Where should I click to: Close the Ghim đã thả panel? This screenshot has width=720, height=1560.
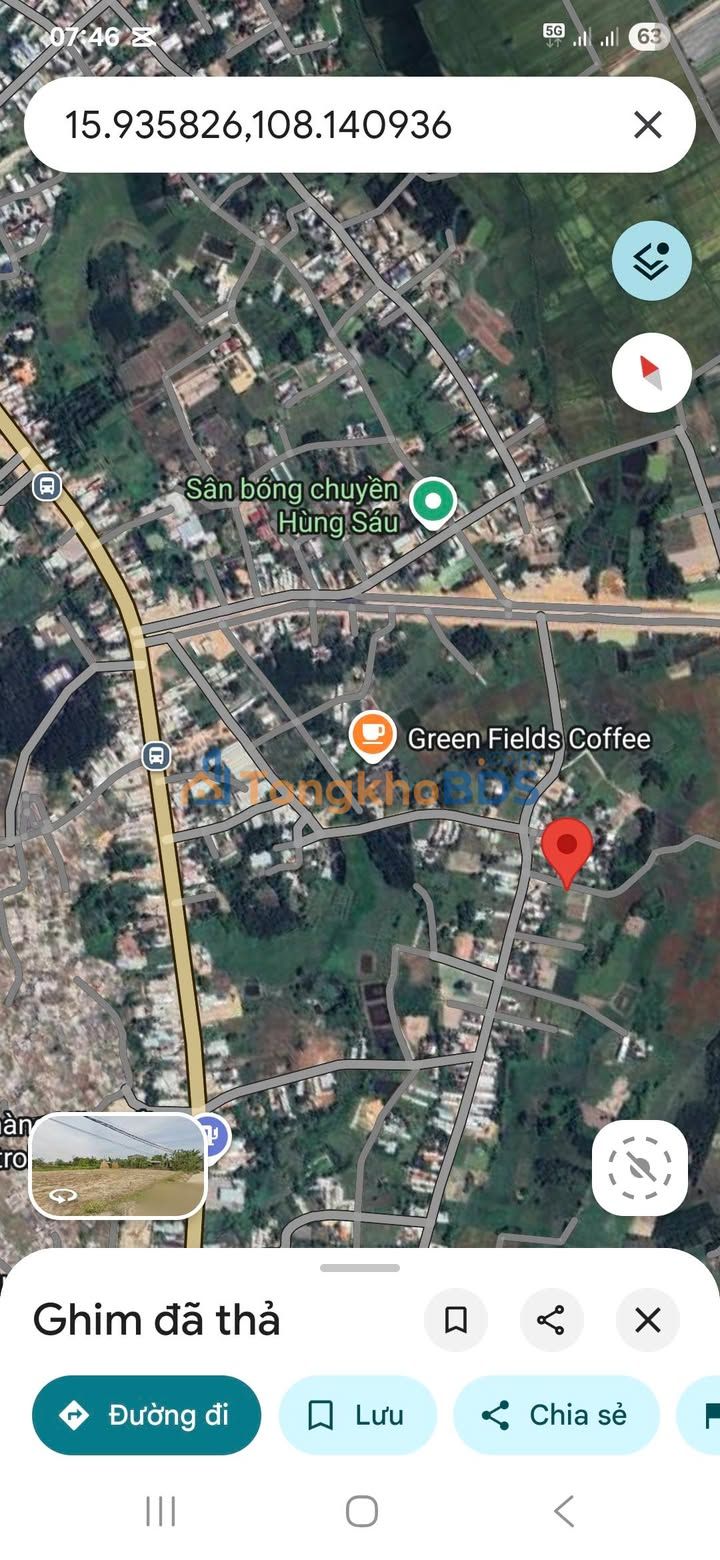click(648, 1320)
